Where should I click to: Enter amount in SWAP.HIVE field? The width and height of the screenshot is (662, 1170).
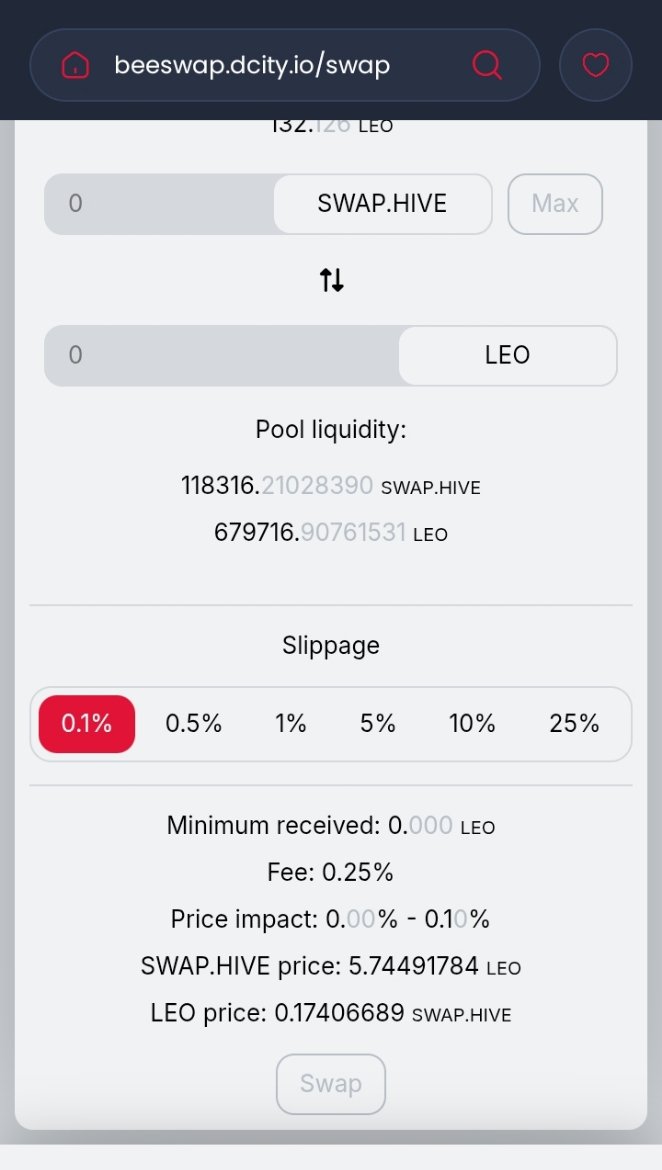(160, 204)
